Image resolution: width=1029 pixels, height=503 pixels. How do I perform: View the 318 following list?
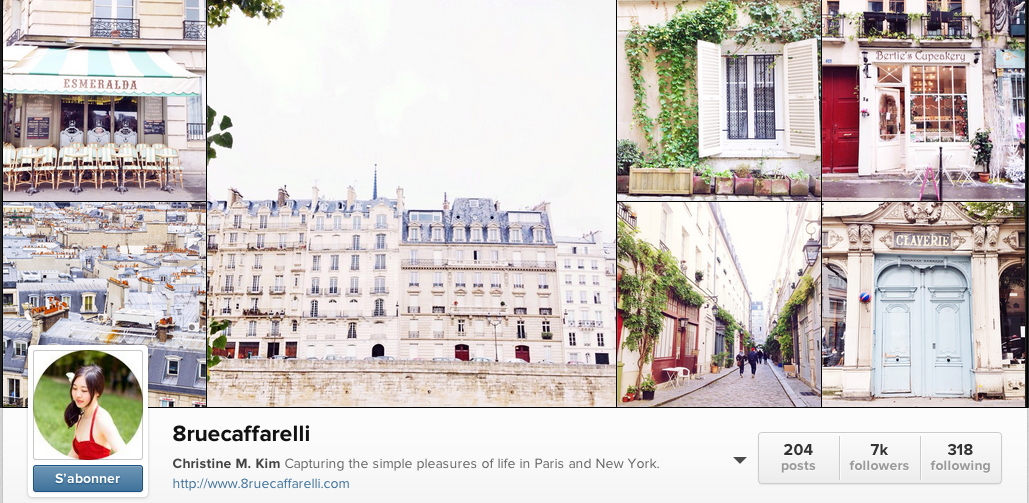pos(960,457)
